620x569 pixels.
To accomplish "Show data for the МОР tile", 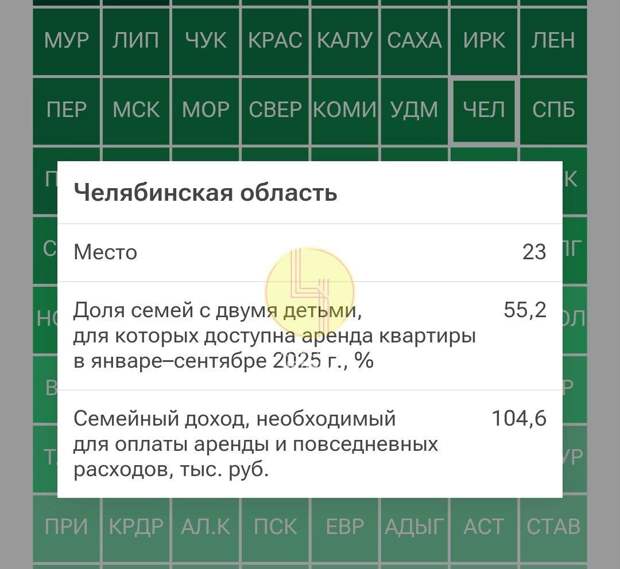I will 206,110.
